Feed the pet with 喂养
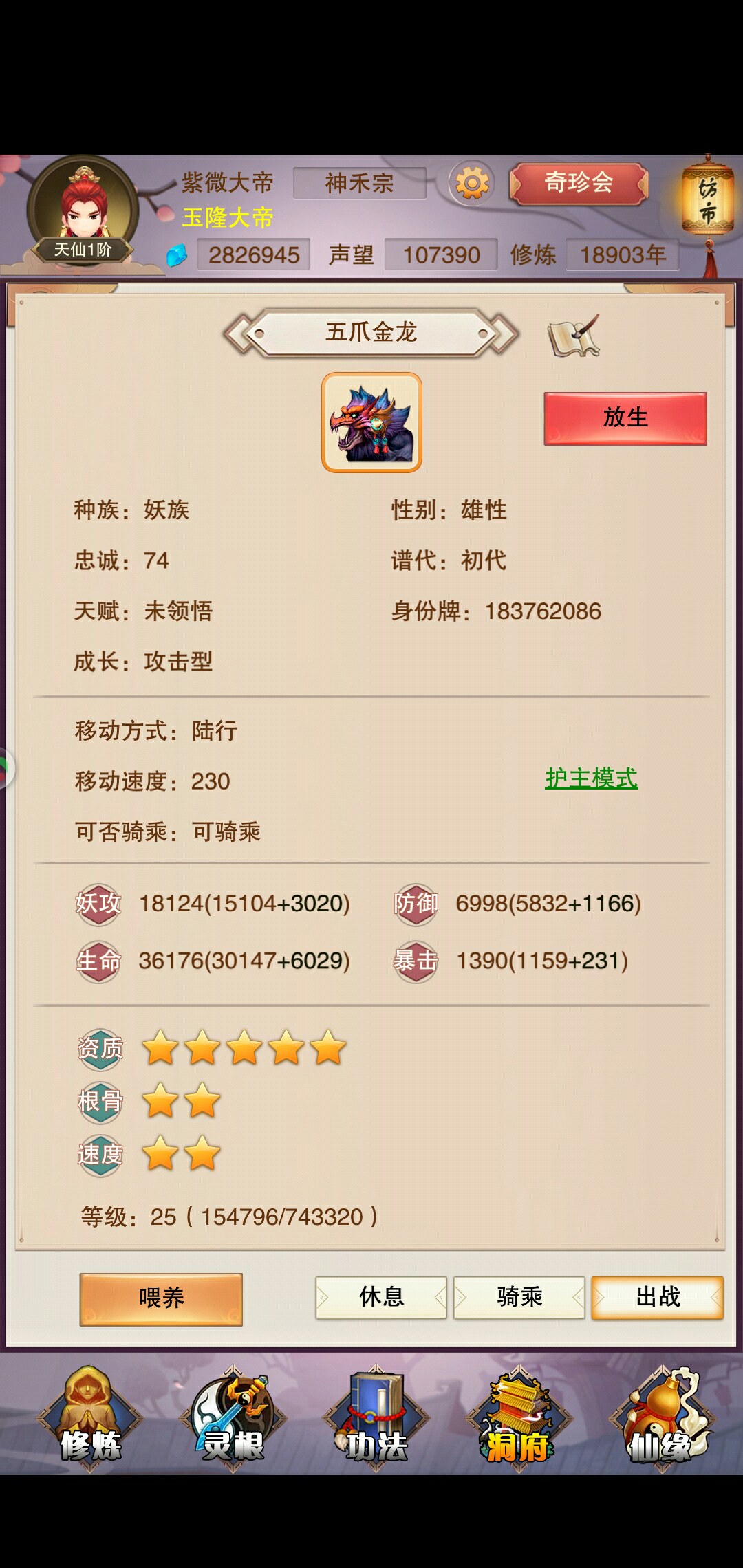Viewport: 743px width, 1568px height. (x=161, y=1298)
